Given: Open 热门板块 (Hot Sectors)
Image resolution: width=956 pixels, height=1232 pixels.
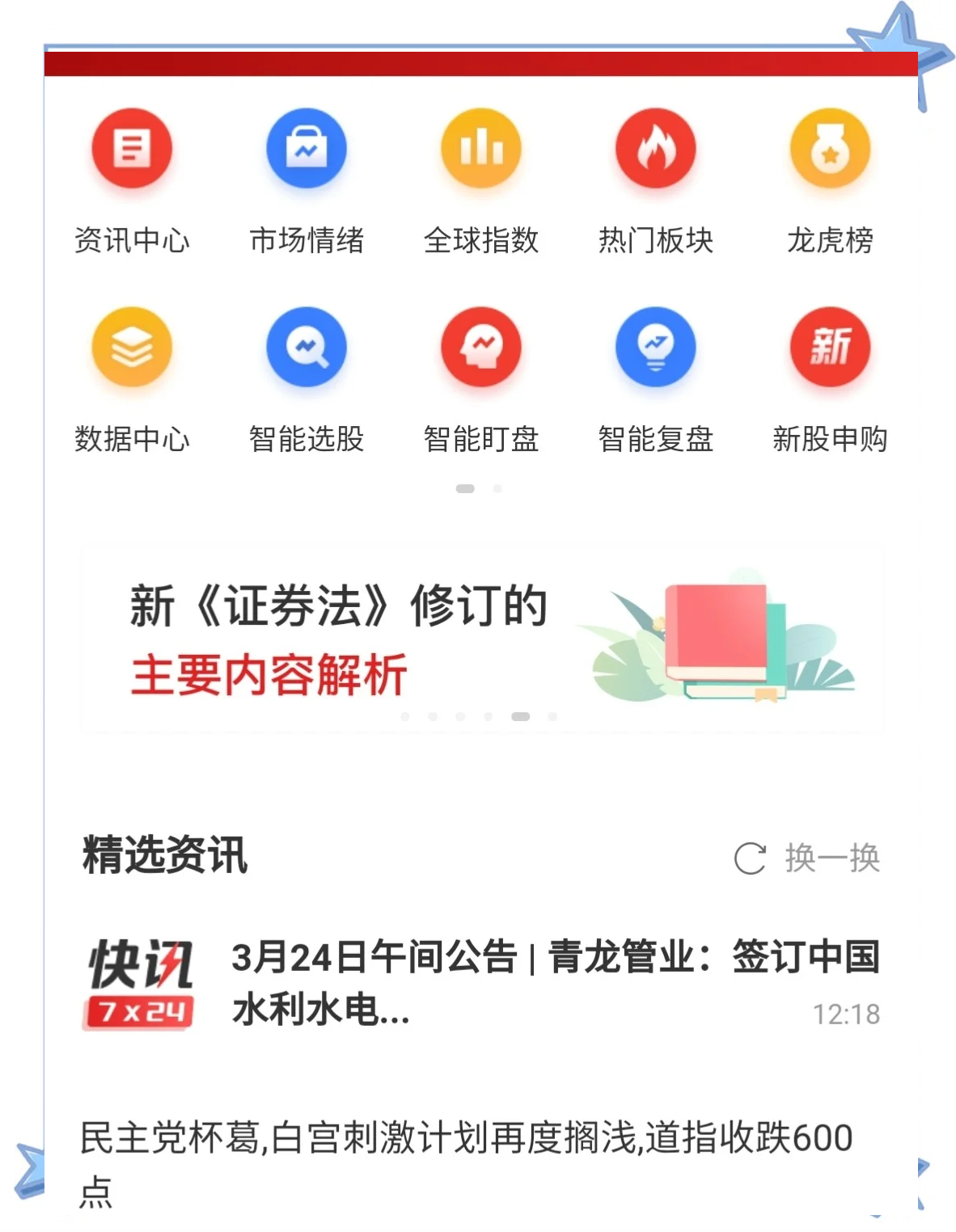Looking at the screenshot, I should click(x=656, y=150).
